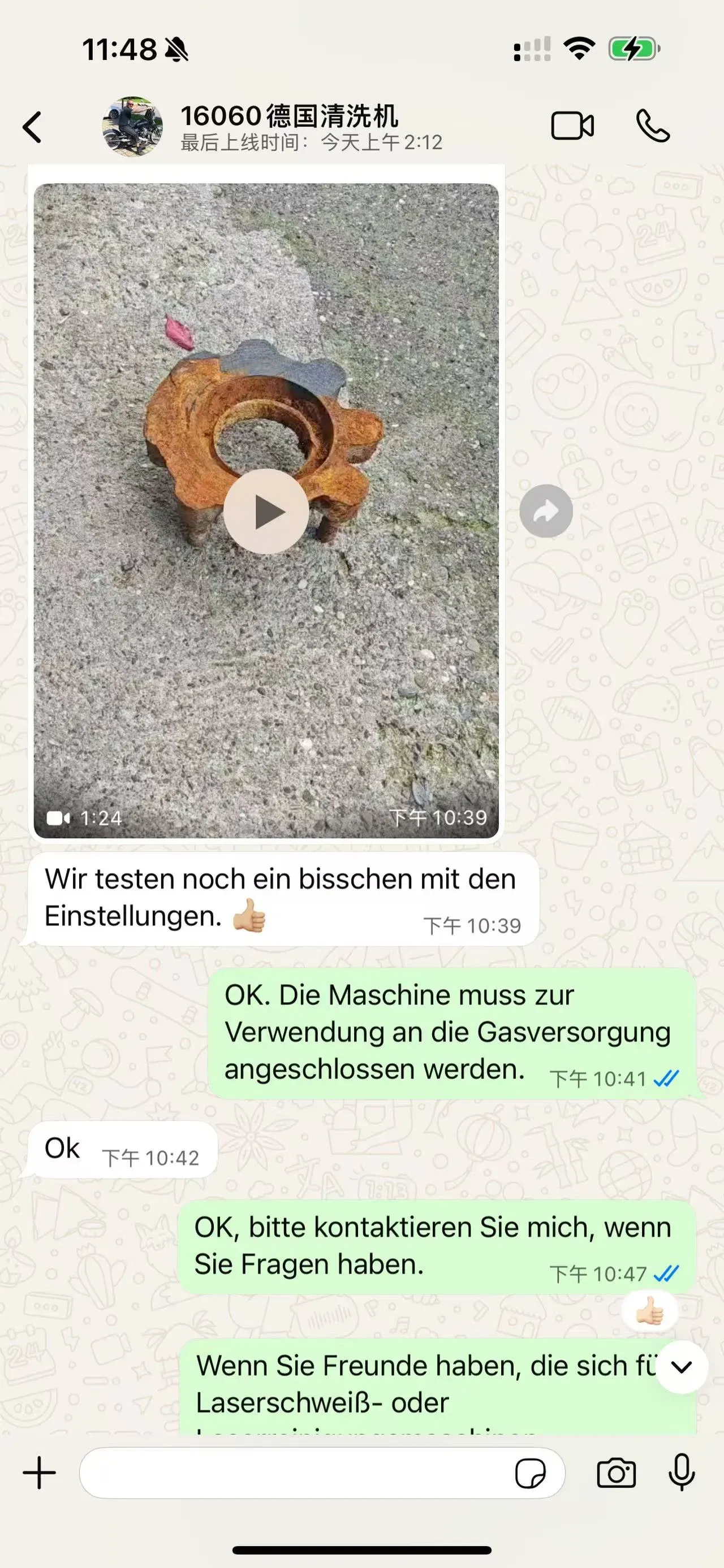The height and width of the screenshot is (1568, 724).
Task: Jump to the latest messages with down chevron
Action: coord(682,1367)
